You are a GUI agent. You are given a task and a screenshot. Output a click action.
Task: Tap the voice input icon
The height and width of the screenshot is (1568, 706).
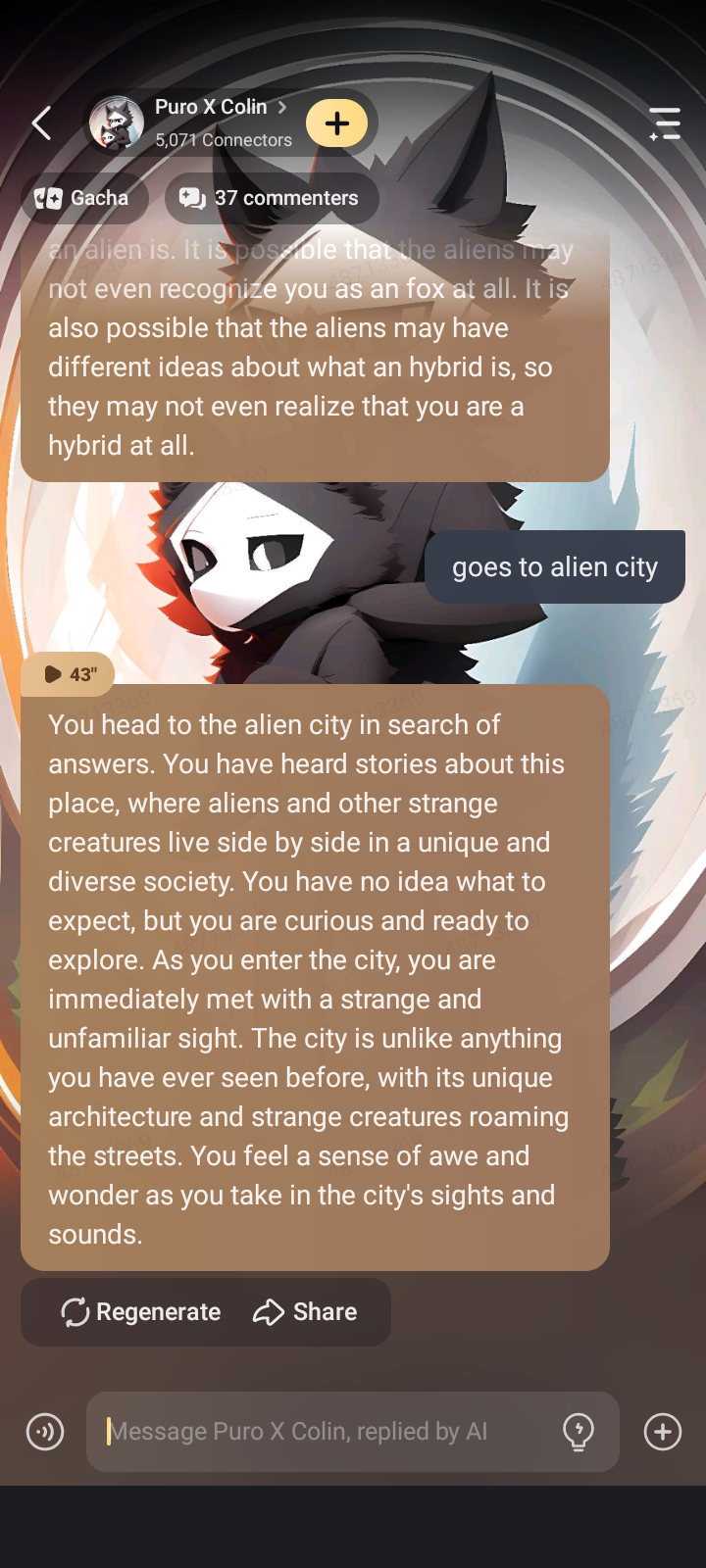coord(45,1432)
